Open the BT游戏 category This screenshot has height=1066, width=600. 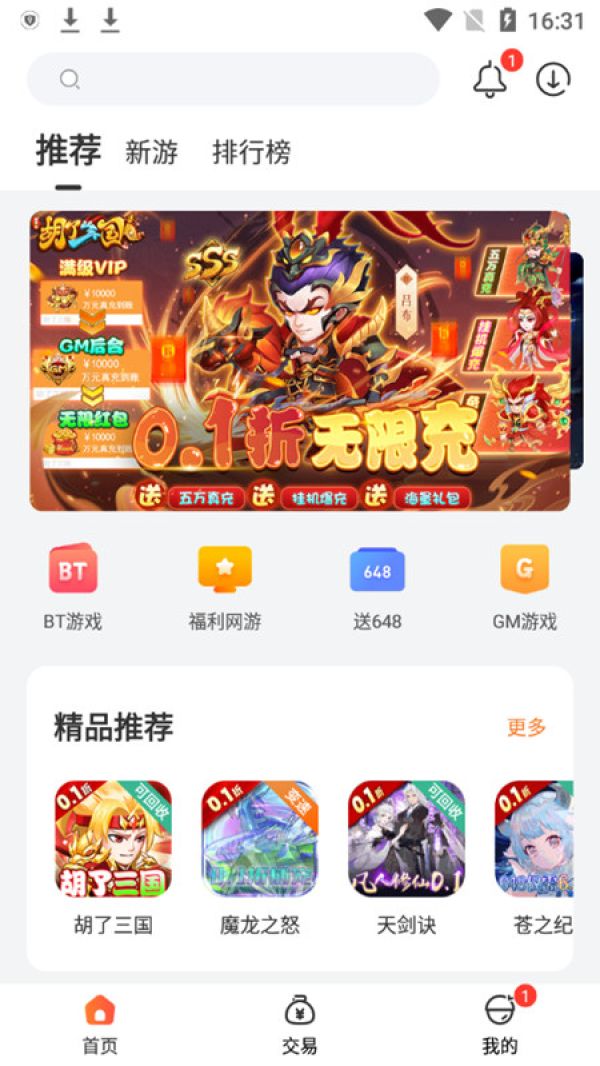[73, 587]
